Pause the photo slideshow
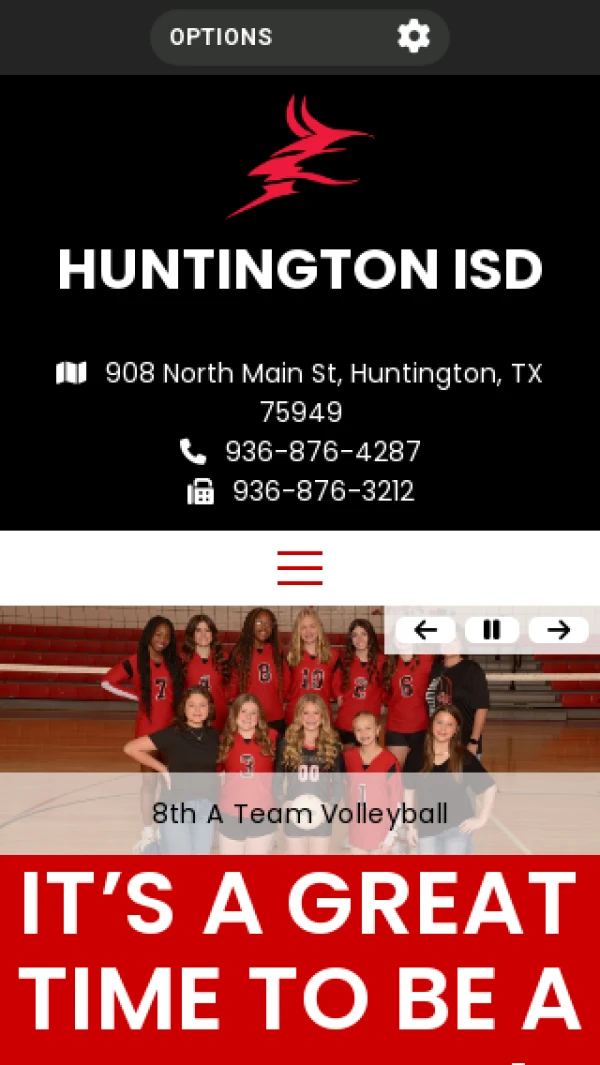The image size is (600, 1065). [x=492, y=630]
